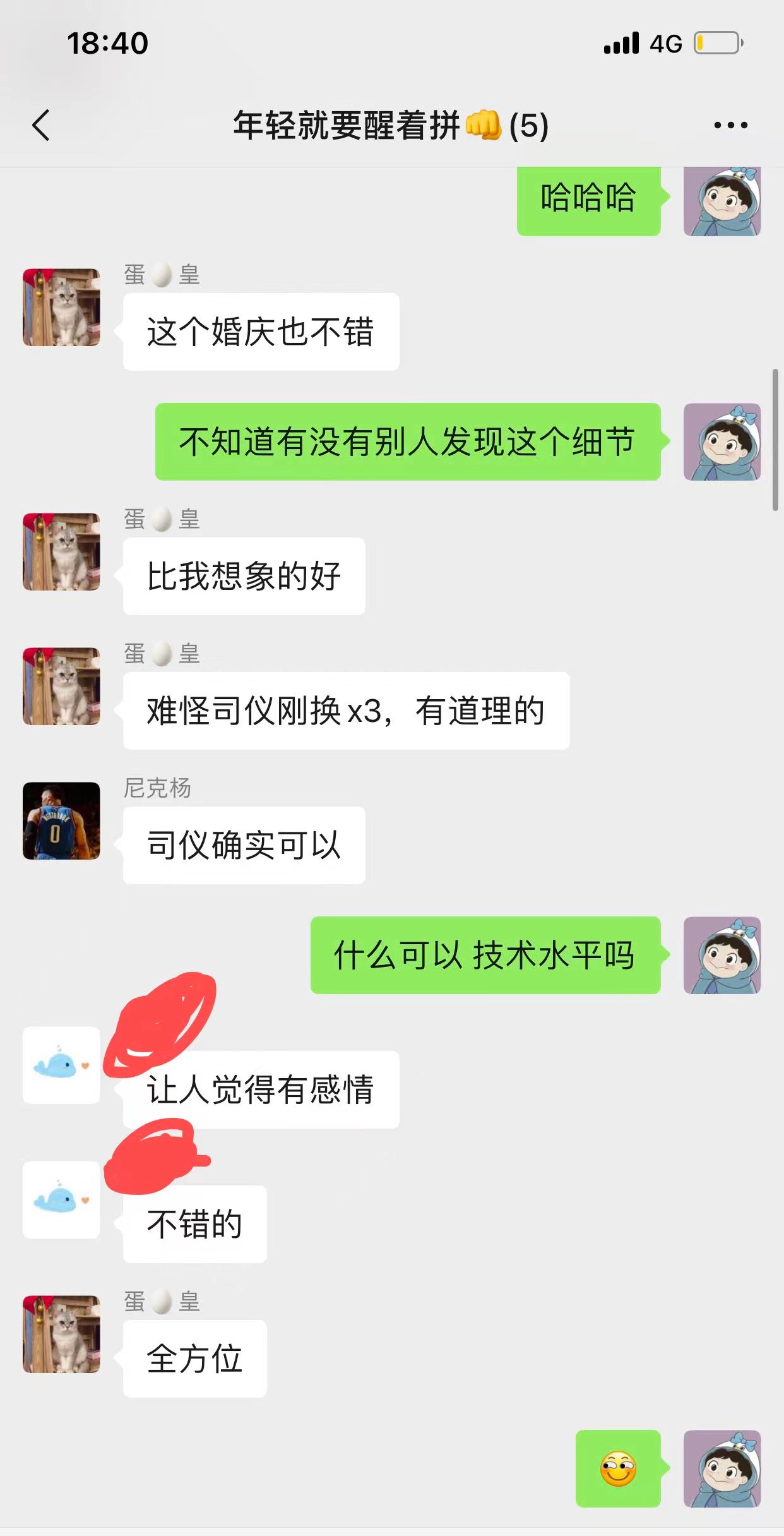Go back to the chat list

(41, 125)
